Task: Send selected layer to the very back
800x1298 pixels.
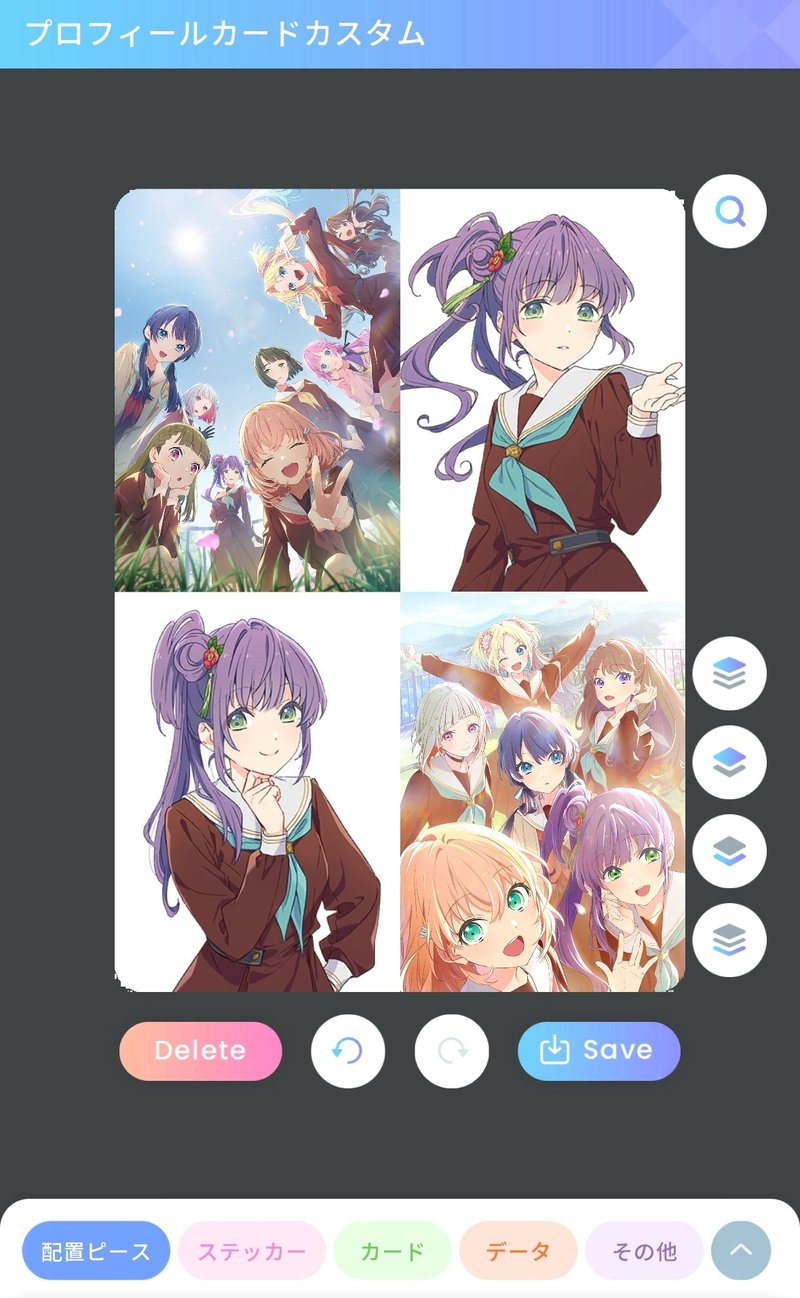Action: tap(730, 940)
